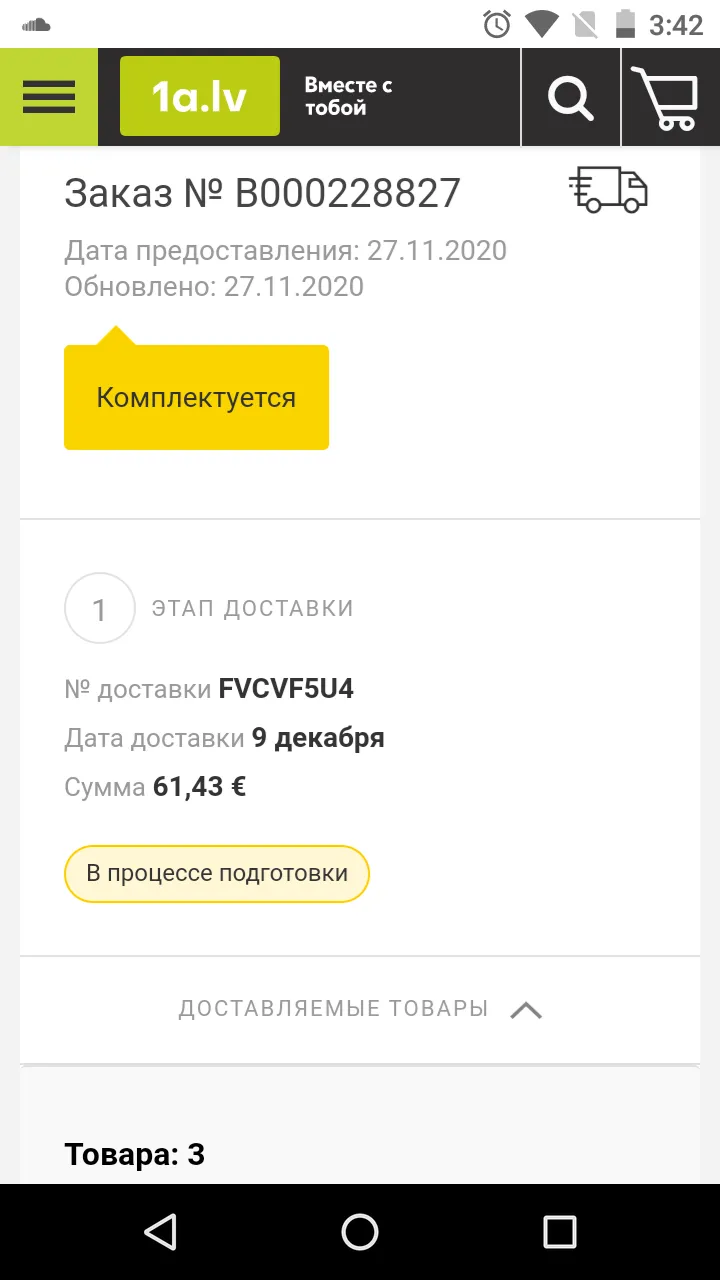The image size is (720, 1280).
Task: Open the hamburger menu
Action: point(48,97)
